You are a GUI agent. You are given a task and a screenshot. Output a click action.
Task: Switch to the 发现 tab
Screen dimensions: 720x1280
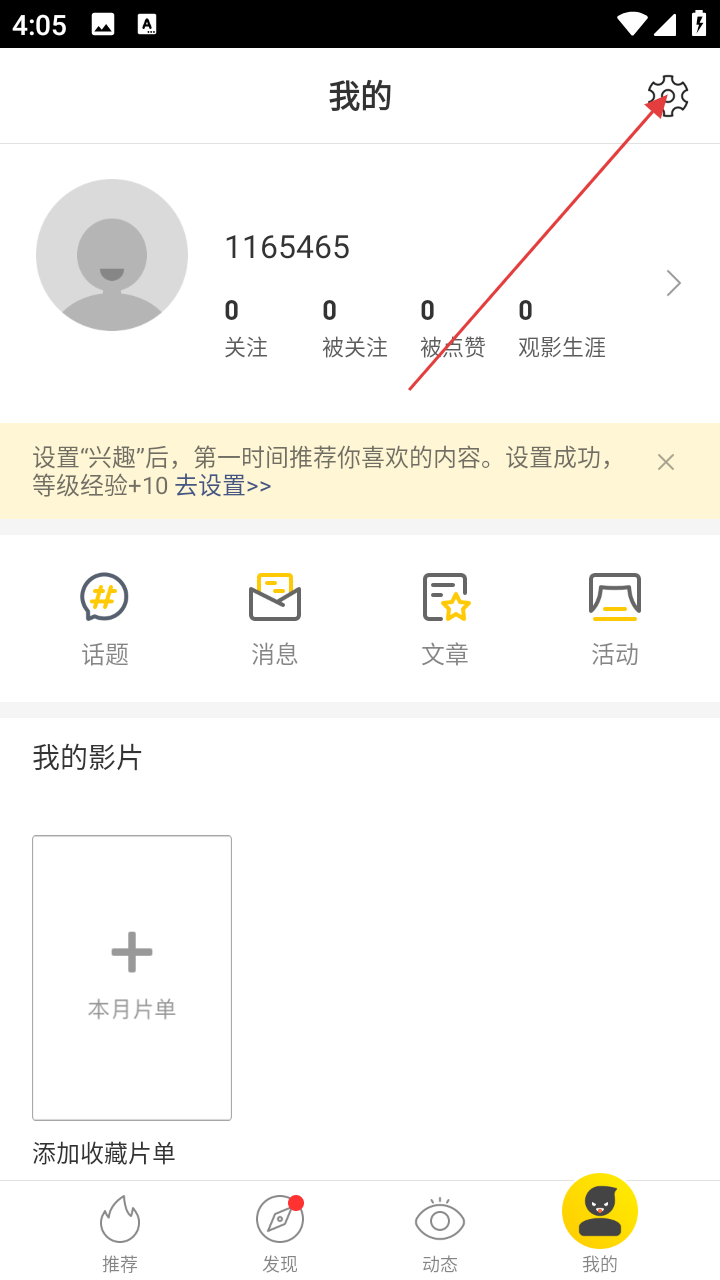point(280,1232)
